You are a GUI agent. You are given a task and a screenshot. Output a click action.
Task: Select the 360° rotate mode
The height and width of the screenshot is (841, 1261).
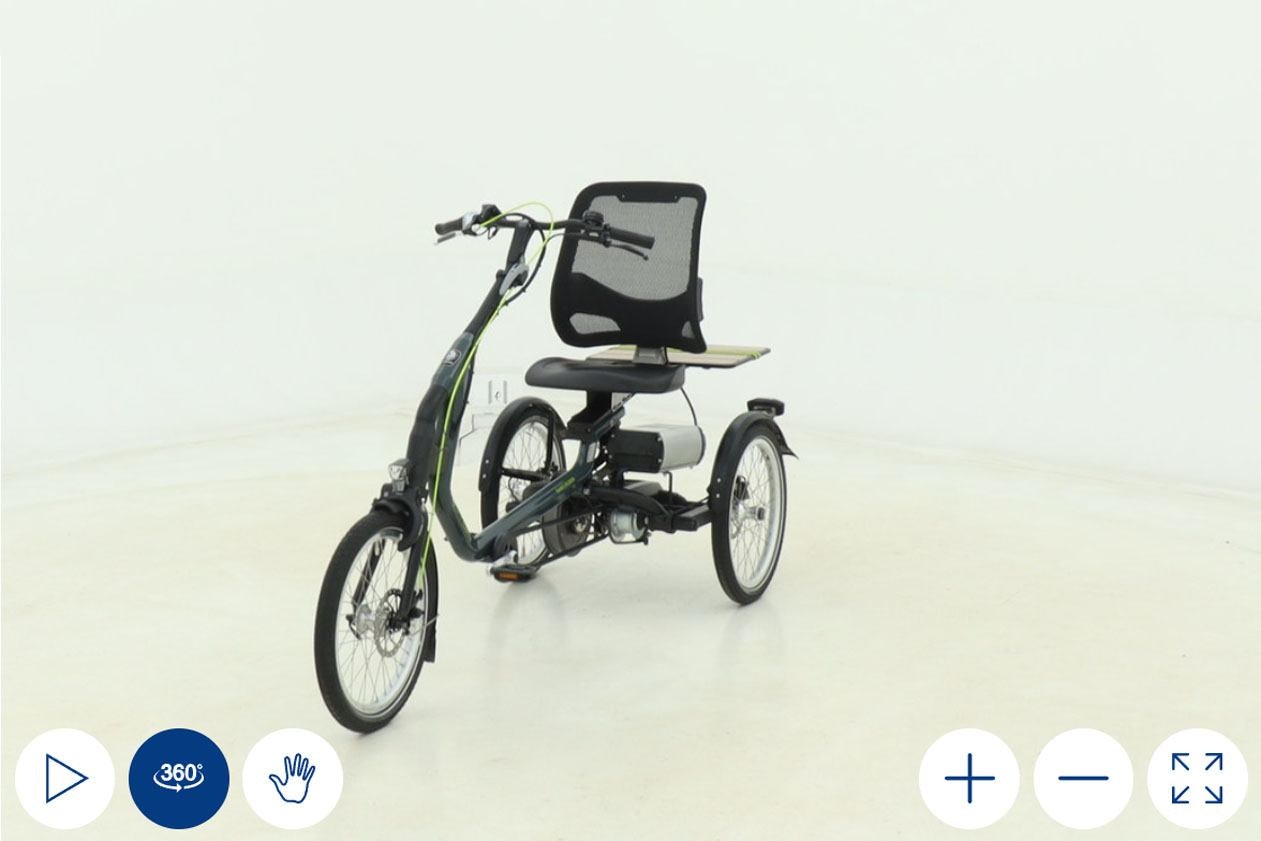click(x=179, y=779)
